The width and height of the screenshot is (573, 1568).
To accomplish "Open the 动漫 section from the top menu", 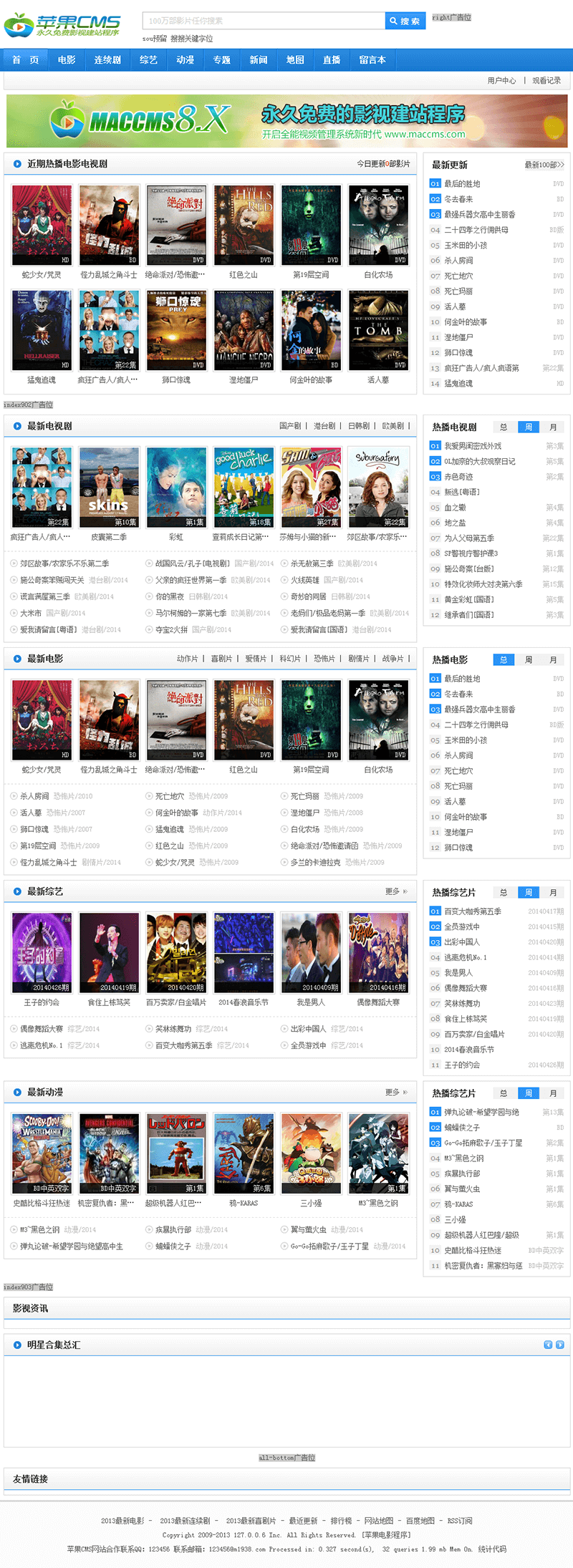I will [x=186, y=60].
